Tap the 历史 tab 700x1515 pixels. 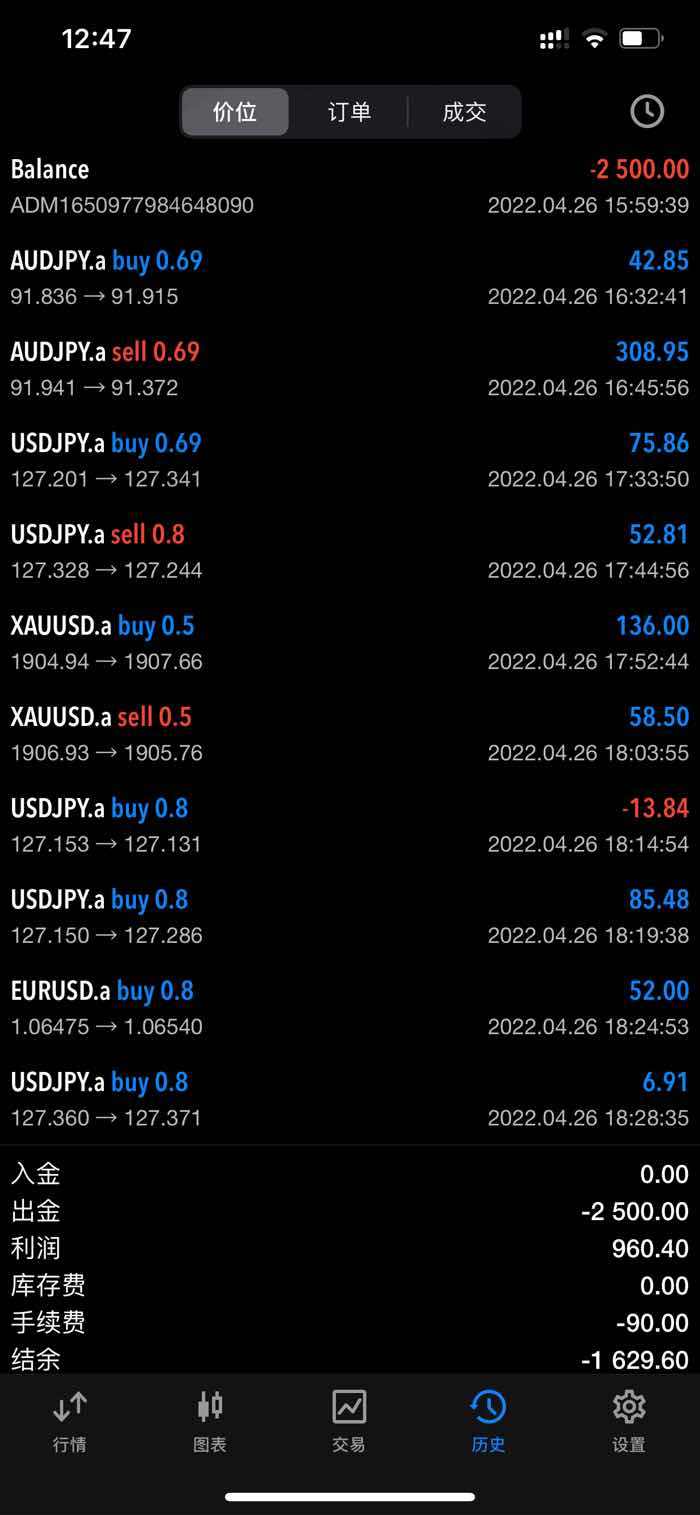coord(489,1421)
